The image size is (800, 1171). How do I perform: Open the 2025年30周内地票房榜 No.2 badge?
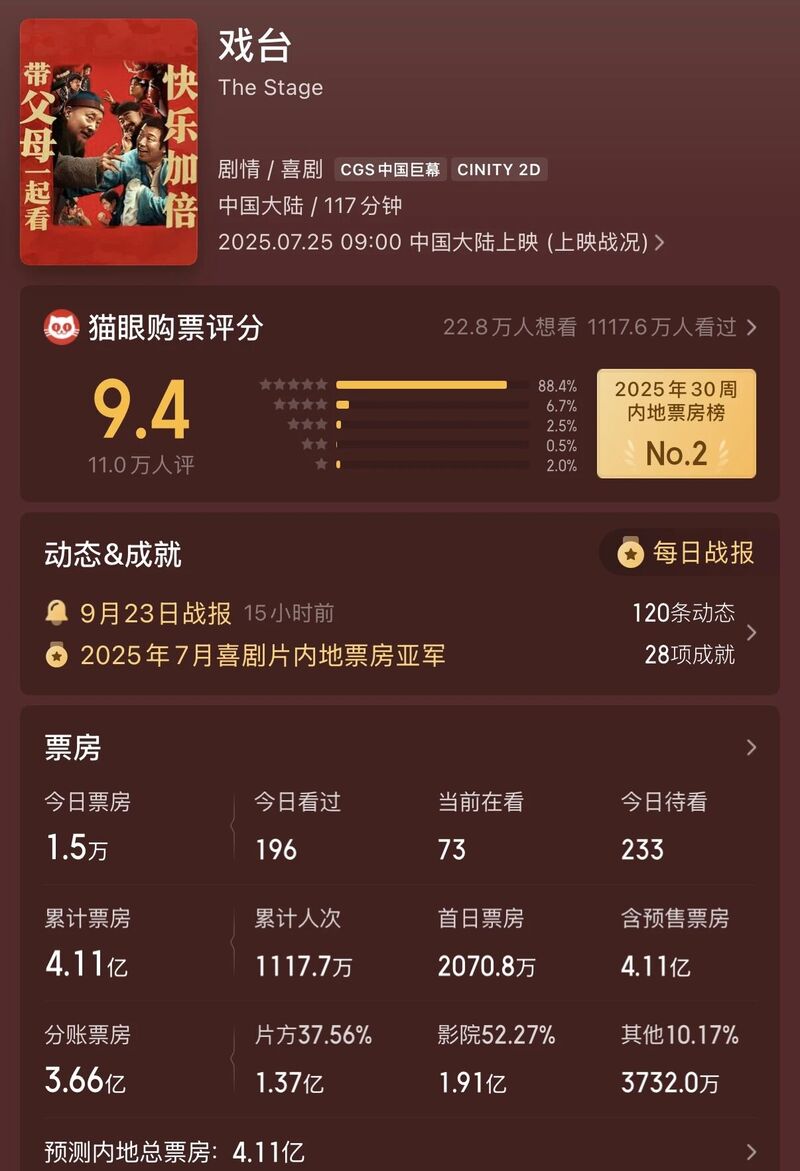click(x=676, y=424)
